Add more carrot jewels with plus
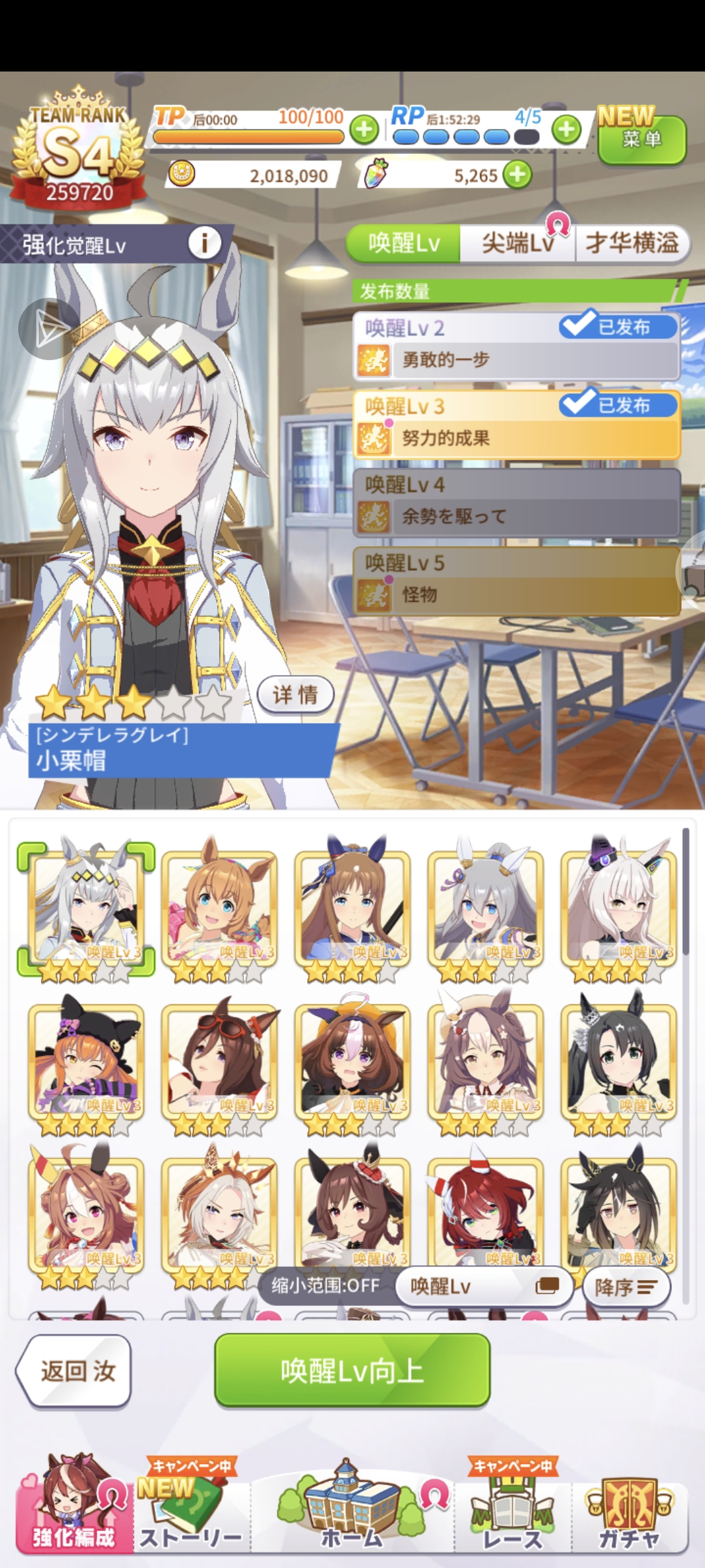 click(x=518, y=175)
